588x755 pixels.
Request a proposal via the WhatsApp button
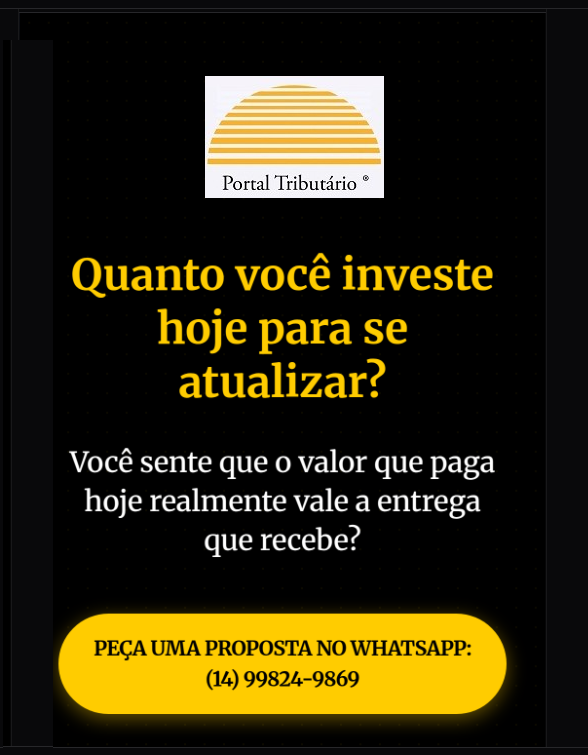(x=282, y=664)
